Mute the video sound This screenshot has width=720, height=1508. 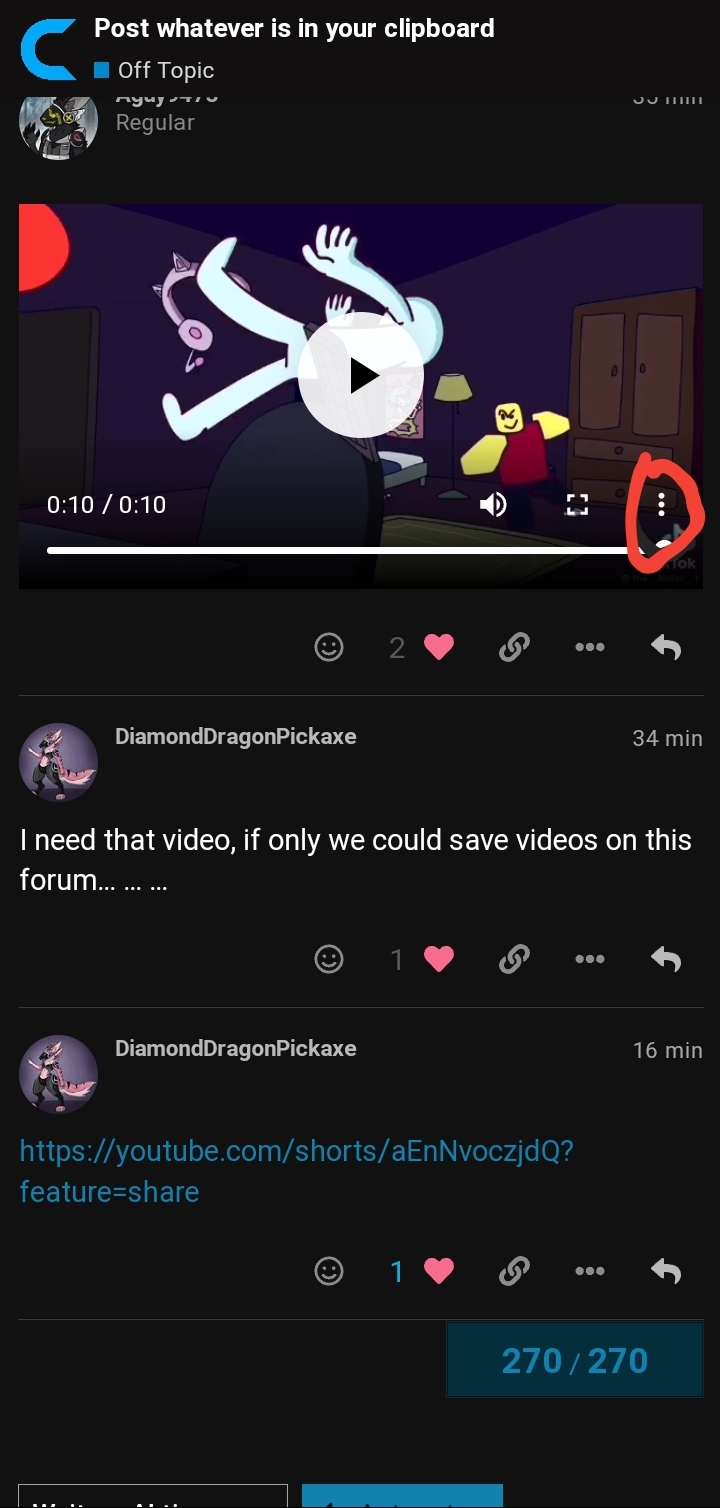coord(493,504)
